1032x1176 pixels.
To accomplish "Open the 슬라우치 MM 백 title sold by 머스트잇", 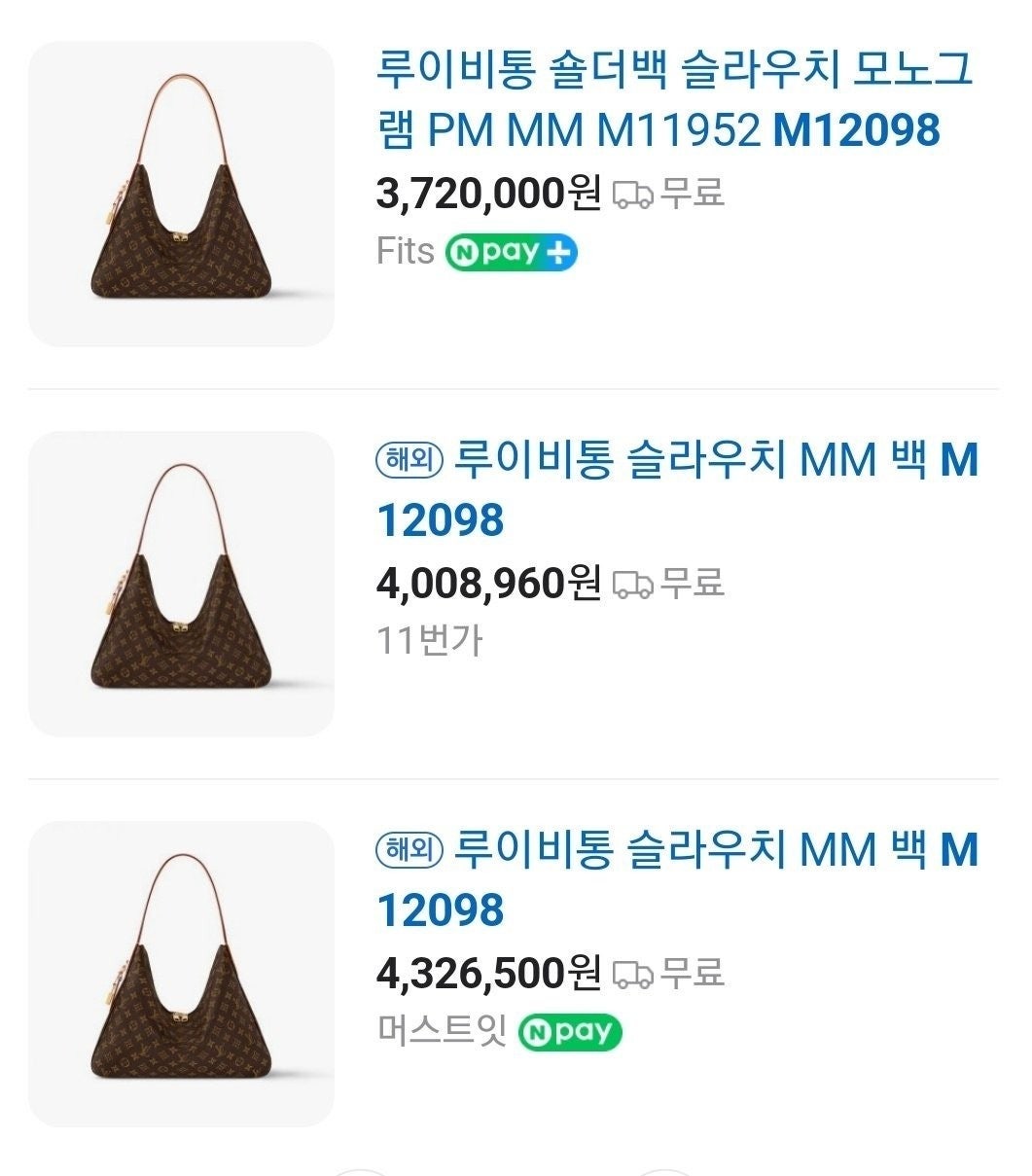I will [x=676, y=879].
